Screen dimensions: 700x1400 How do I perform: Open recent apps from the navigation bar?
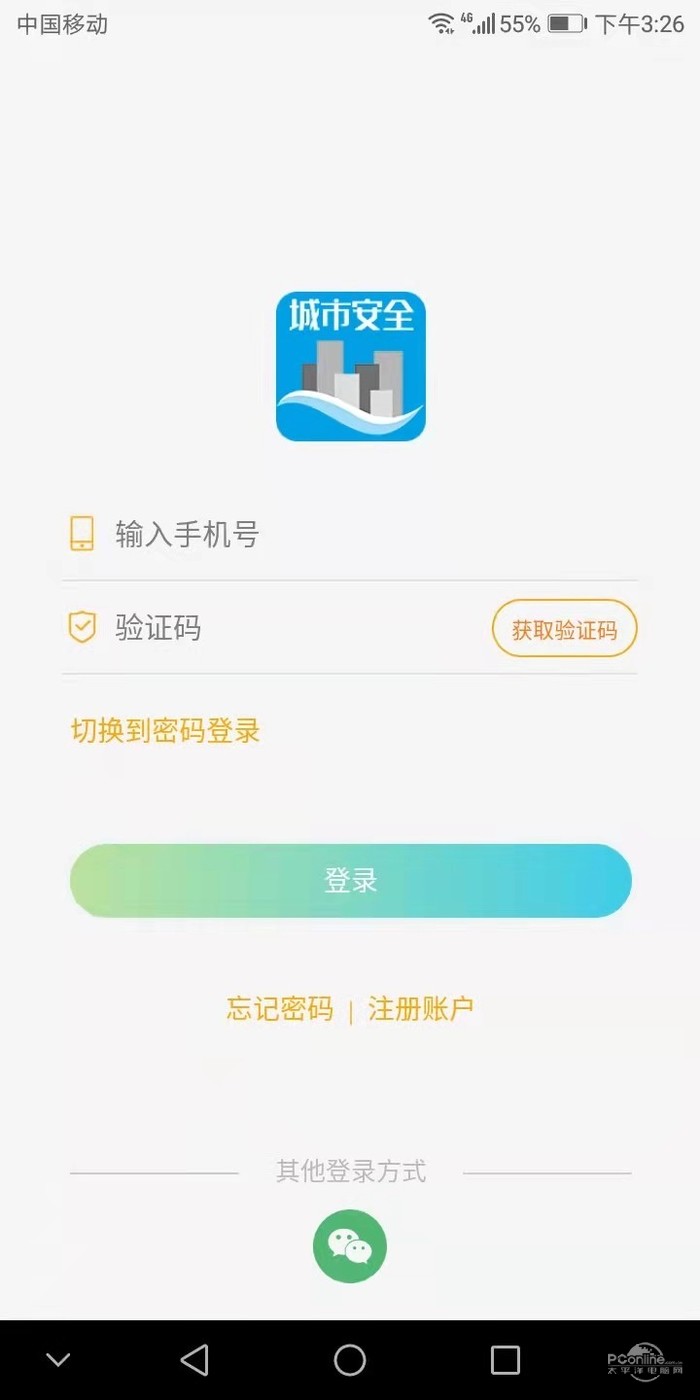pos(505,1359)
